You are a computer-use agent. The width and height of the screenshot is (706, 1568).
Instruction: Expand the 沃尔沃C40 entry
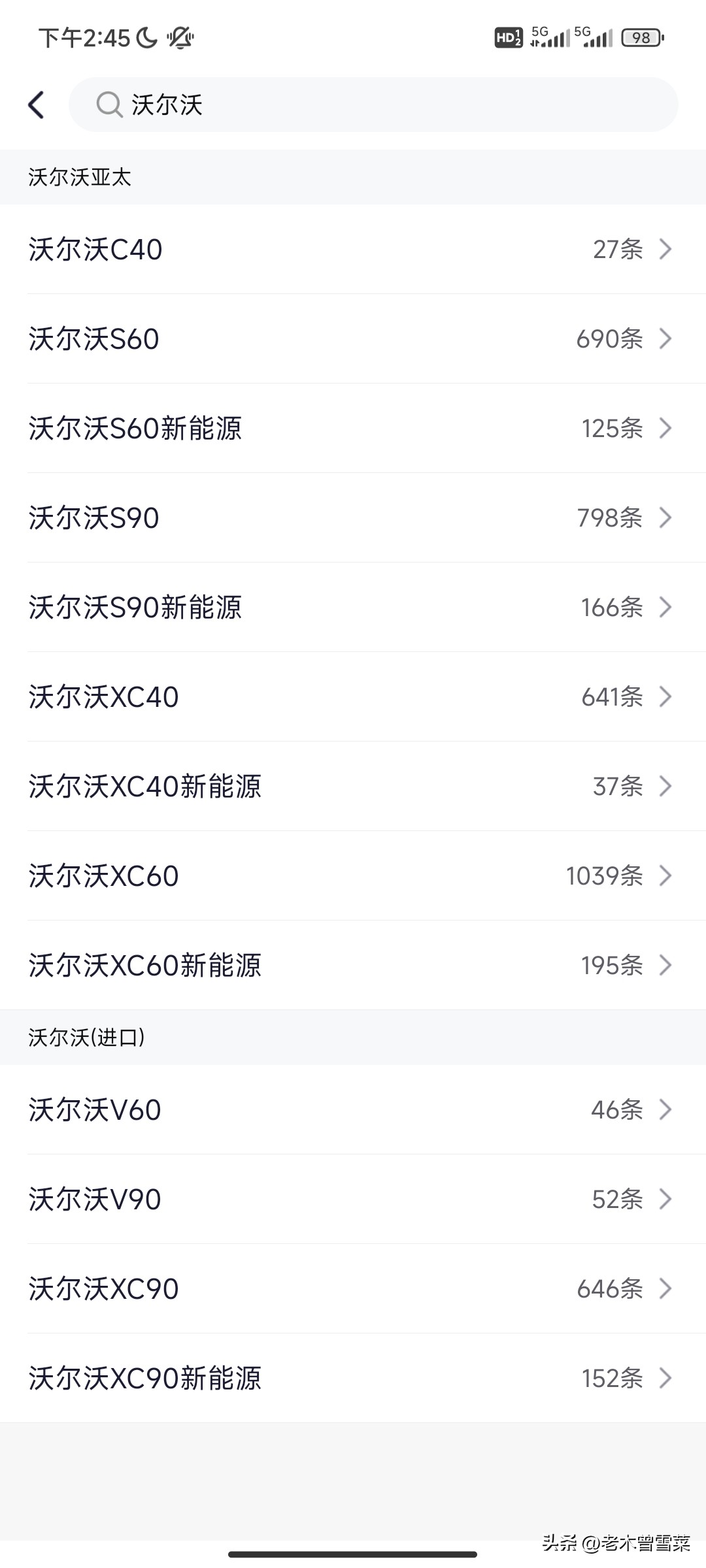tap(666, 250)
